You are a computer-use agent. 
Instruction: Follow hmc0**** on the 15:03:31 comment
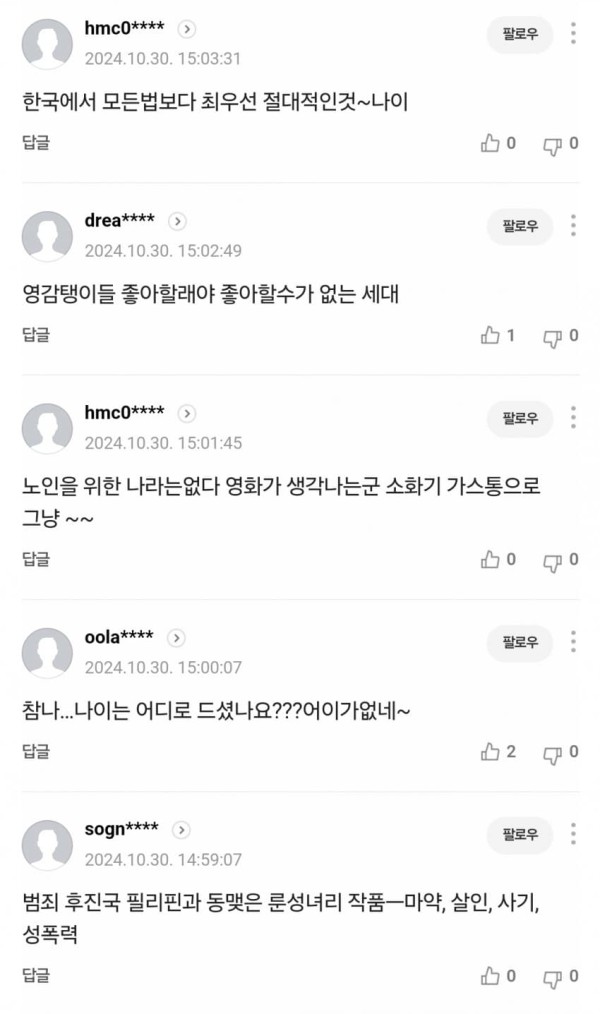click(520, 34)
